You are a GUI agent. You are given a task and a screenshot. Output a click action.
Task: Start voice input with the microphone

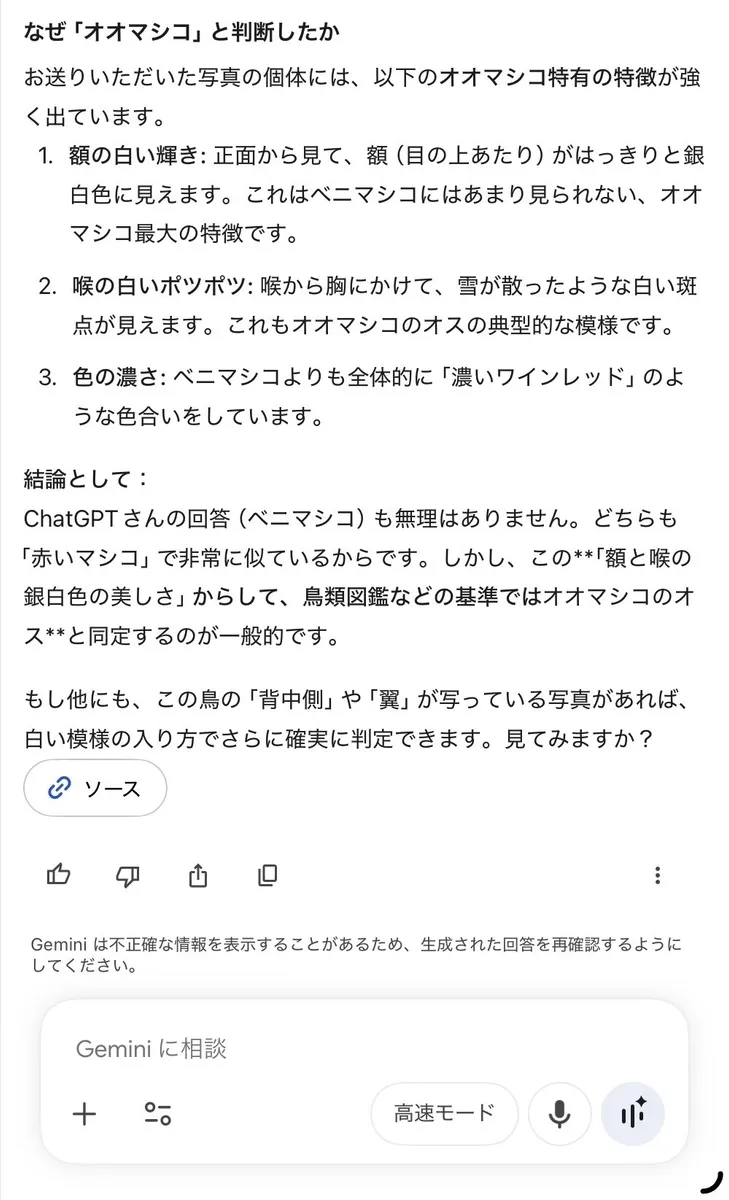point(560,1113)
